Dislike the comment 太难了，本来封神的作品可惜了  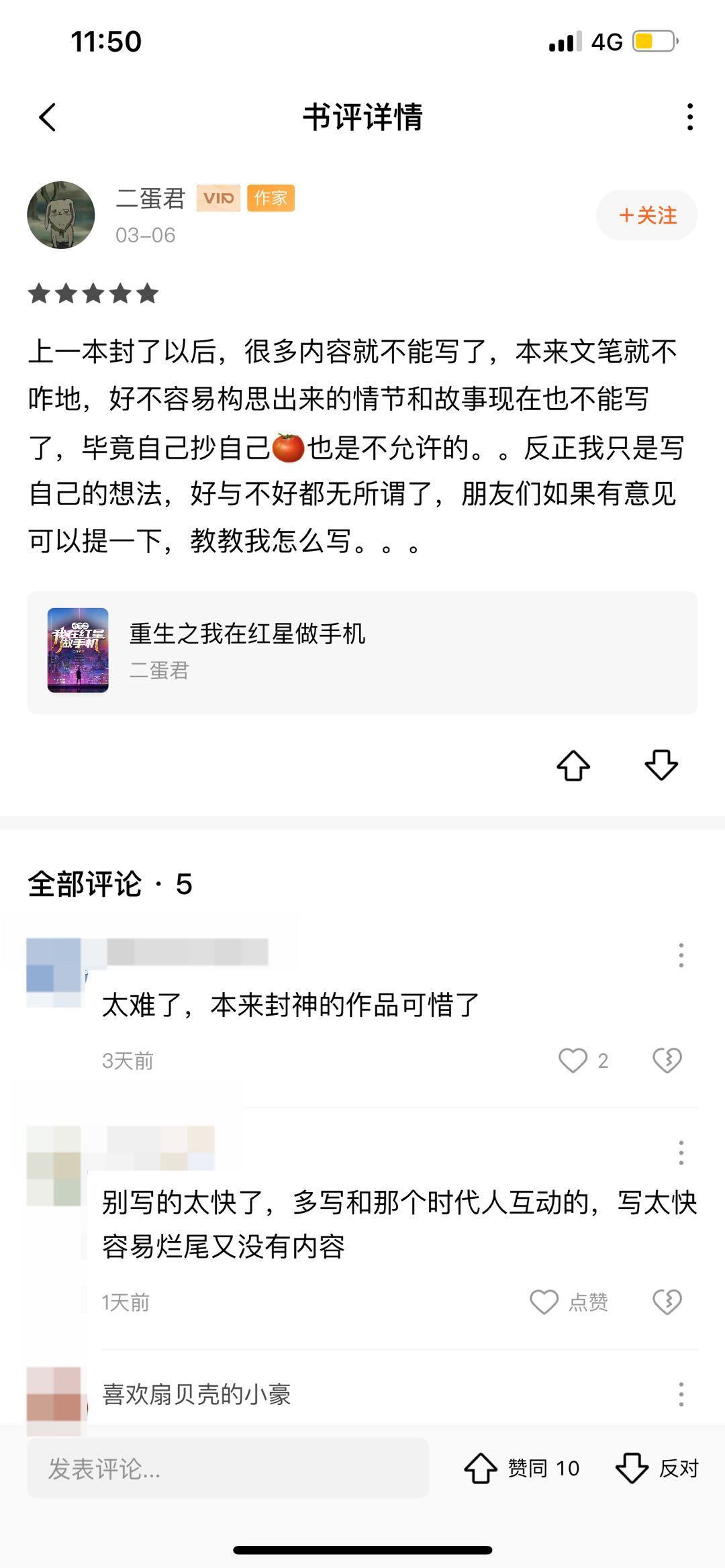667,1061
